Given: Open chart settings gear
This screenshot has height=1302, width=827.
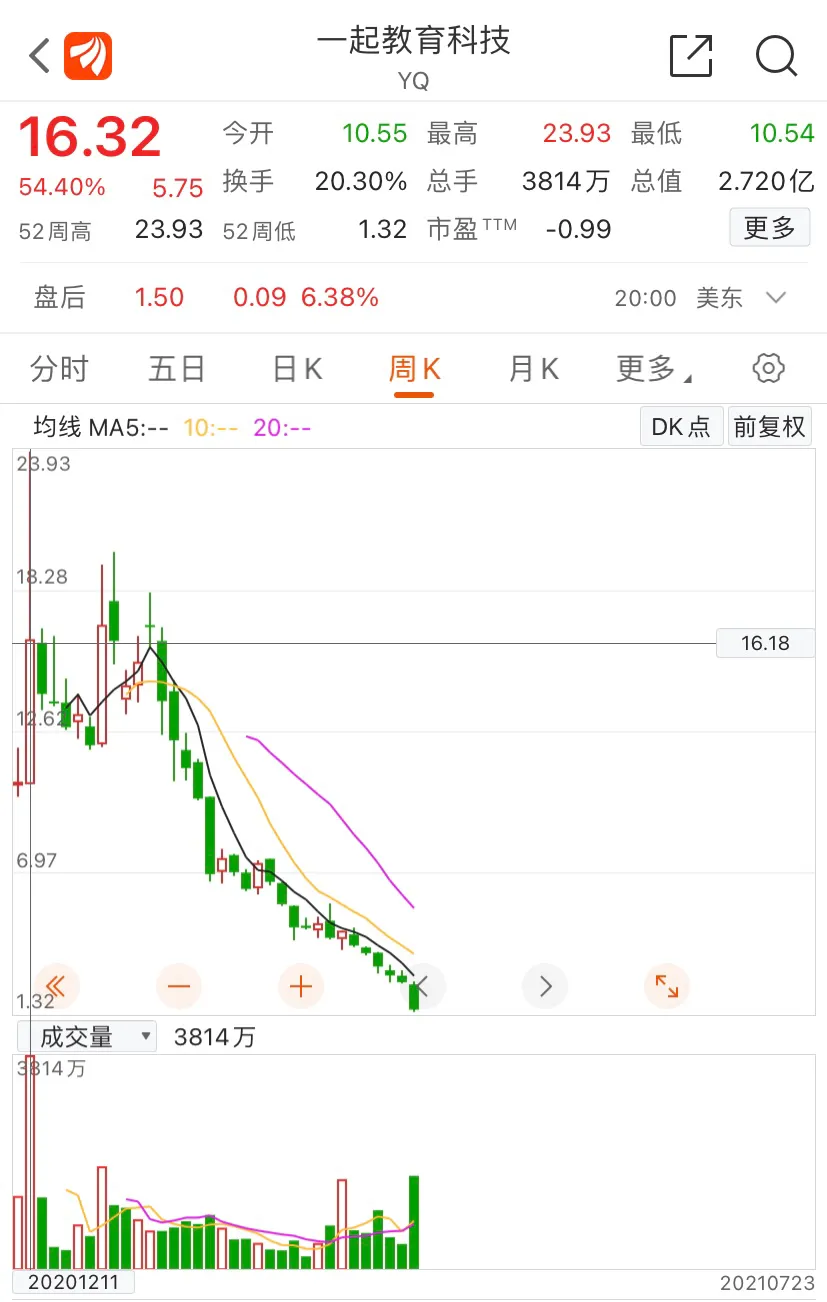Looking at the screenshot, I should click(x=768, y=368).
